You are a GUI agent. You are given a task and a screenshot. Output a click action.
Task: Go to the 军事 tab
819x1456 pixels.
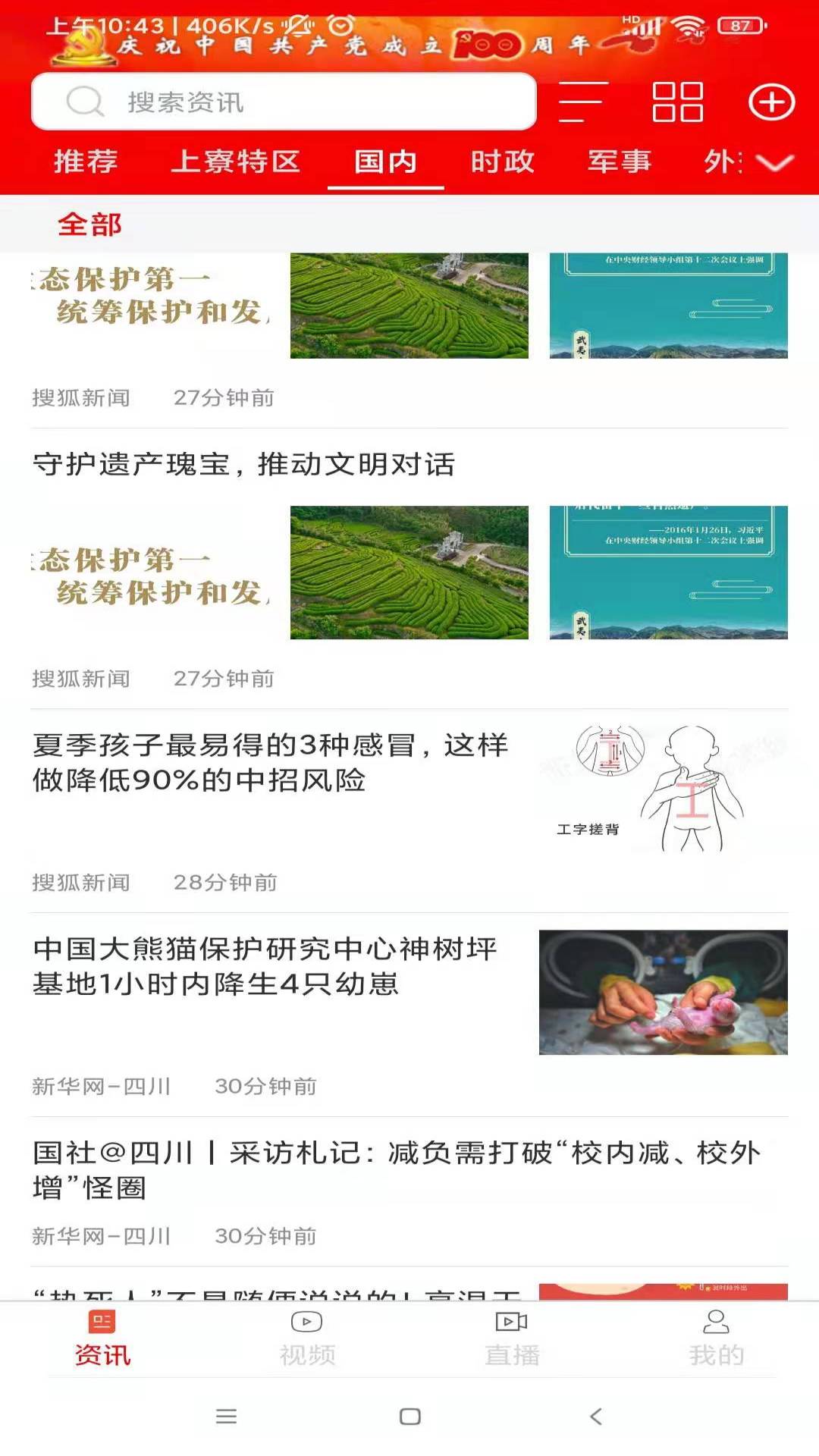[619, 162]
